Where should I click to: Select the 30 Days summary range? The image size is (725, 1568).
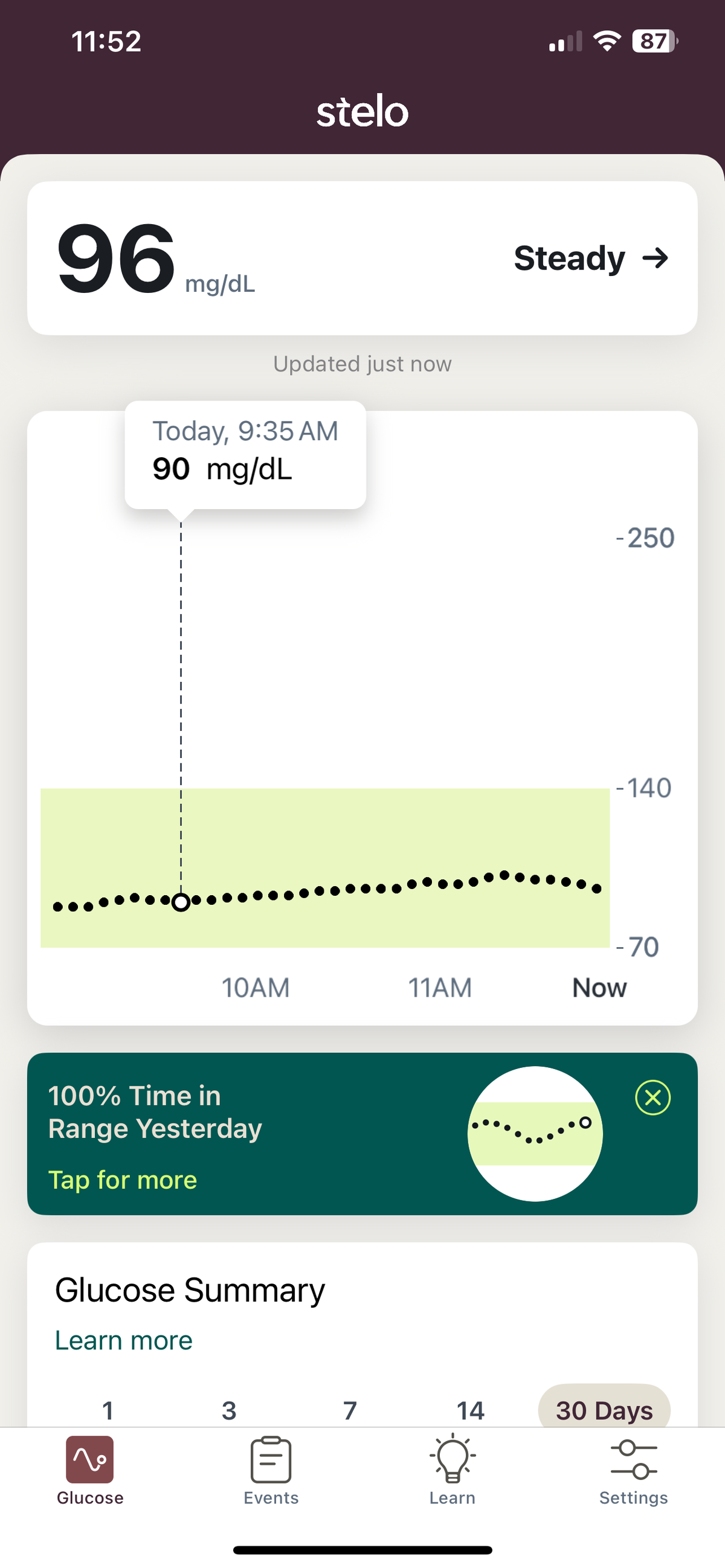[604, 1410]
